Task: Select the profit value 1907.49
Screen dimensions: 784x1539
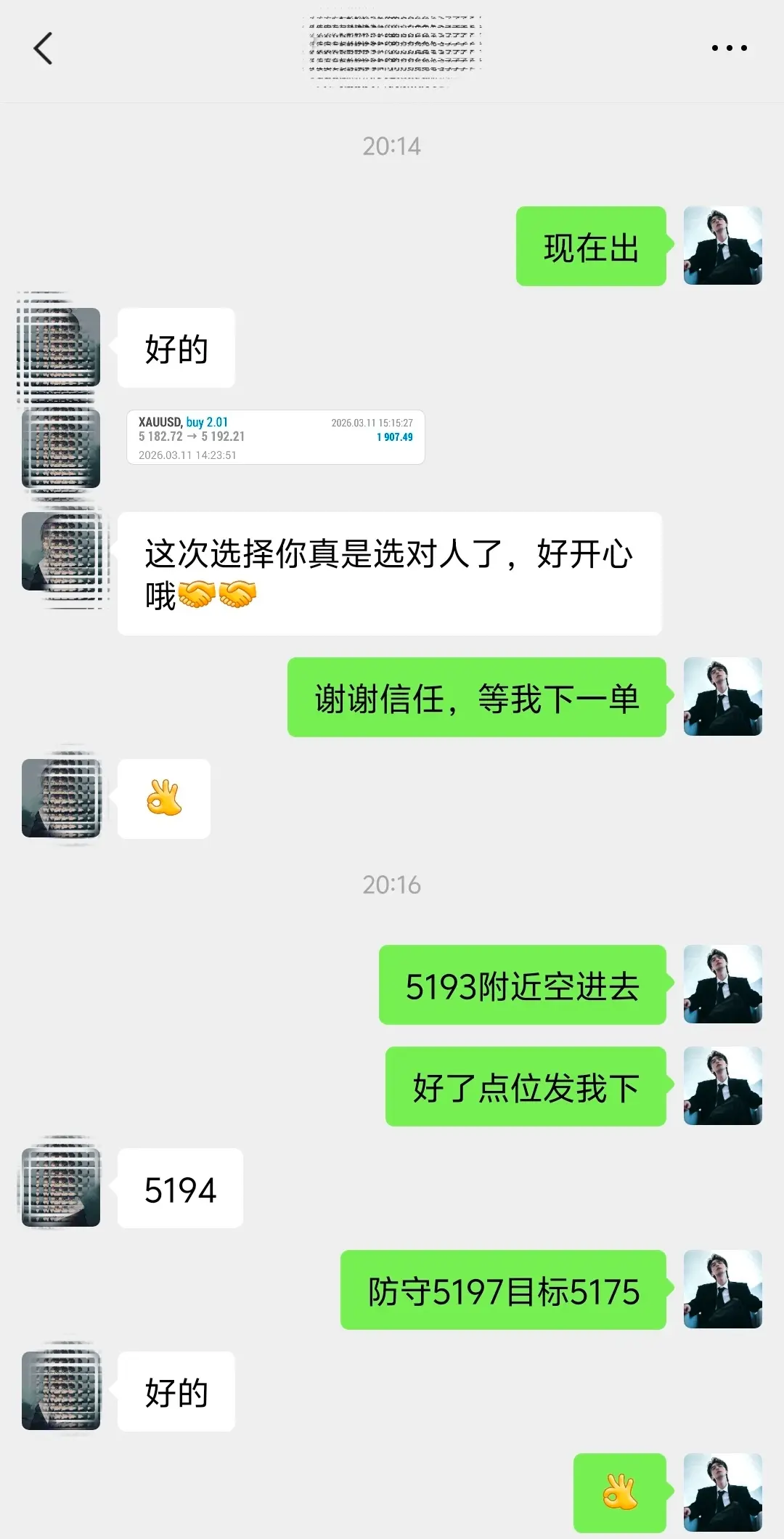Action: click(393, 437)
